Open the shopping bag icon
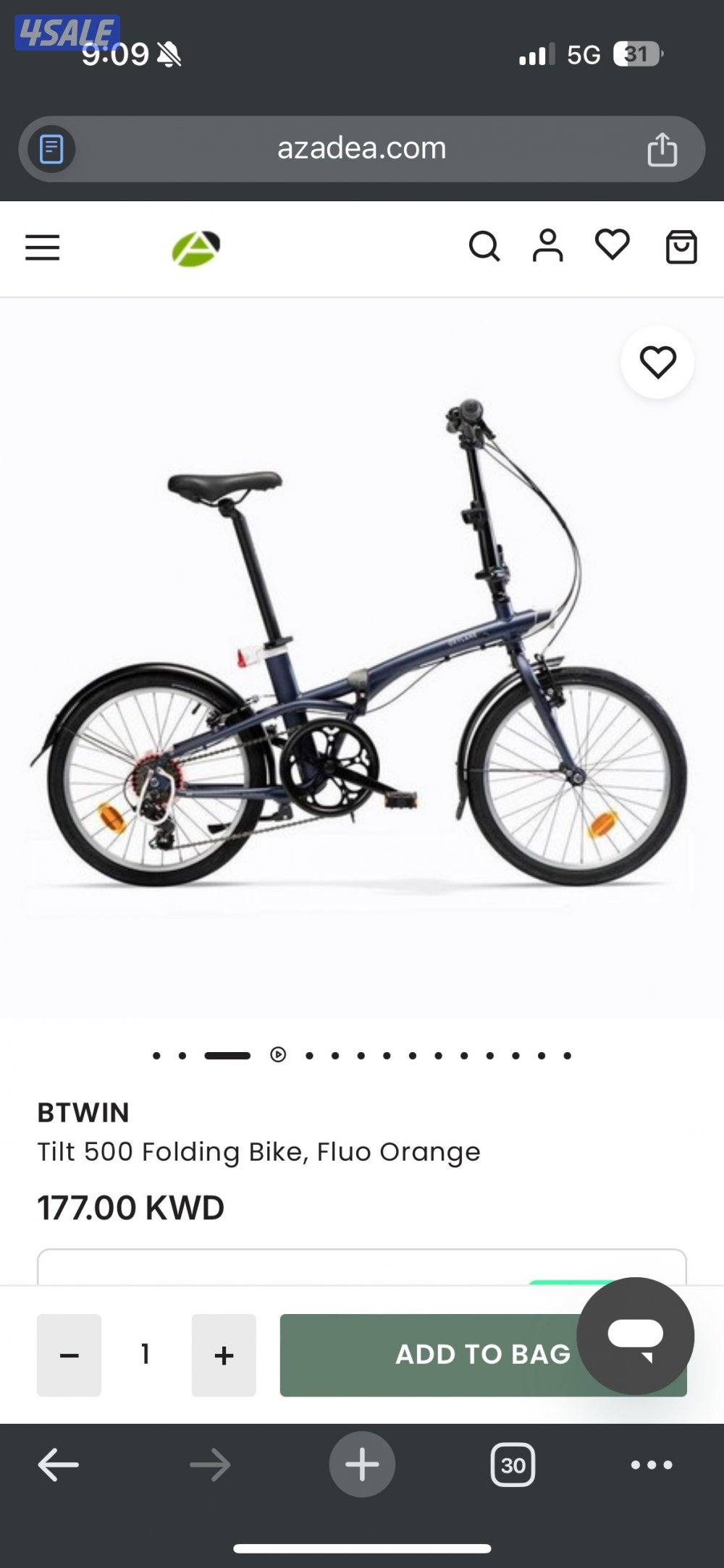Screen dimensions: 724x1568 click(679, 247)
